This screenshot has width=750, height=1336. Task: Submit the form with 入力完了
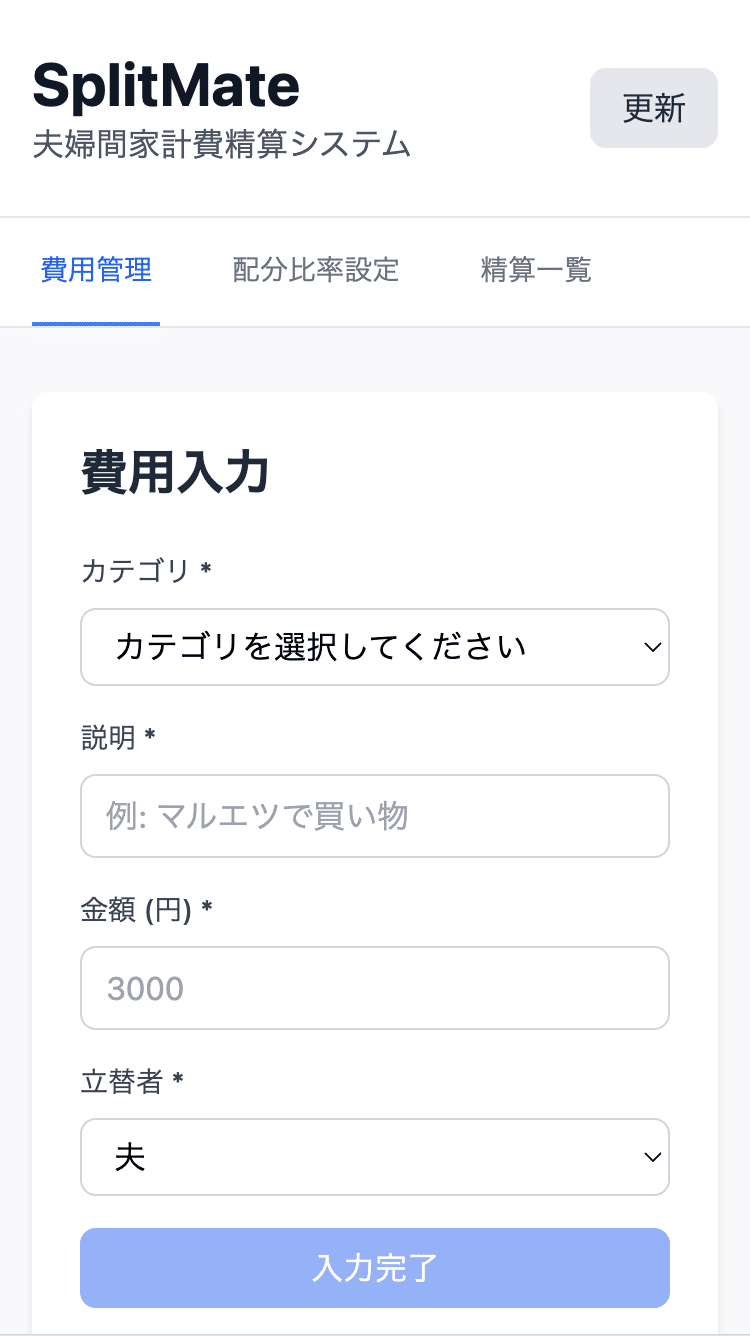click(375, 1267)
